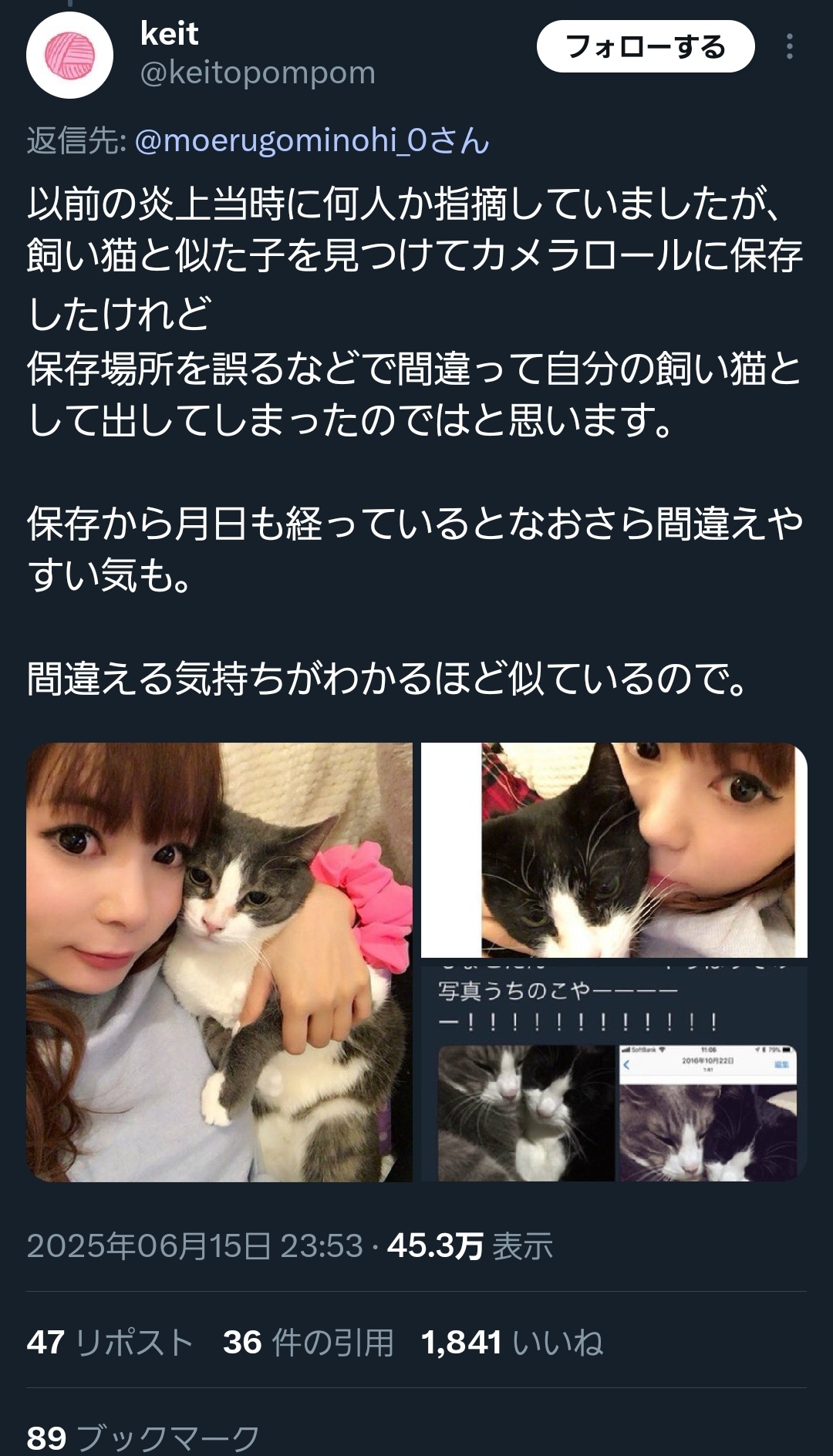Open keit's profile avatar
This screenshot has width=833, height=1456.
coord(70,55)
